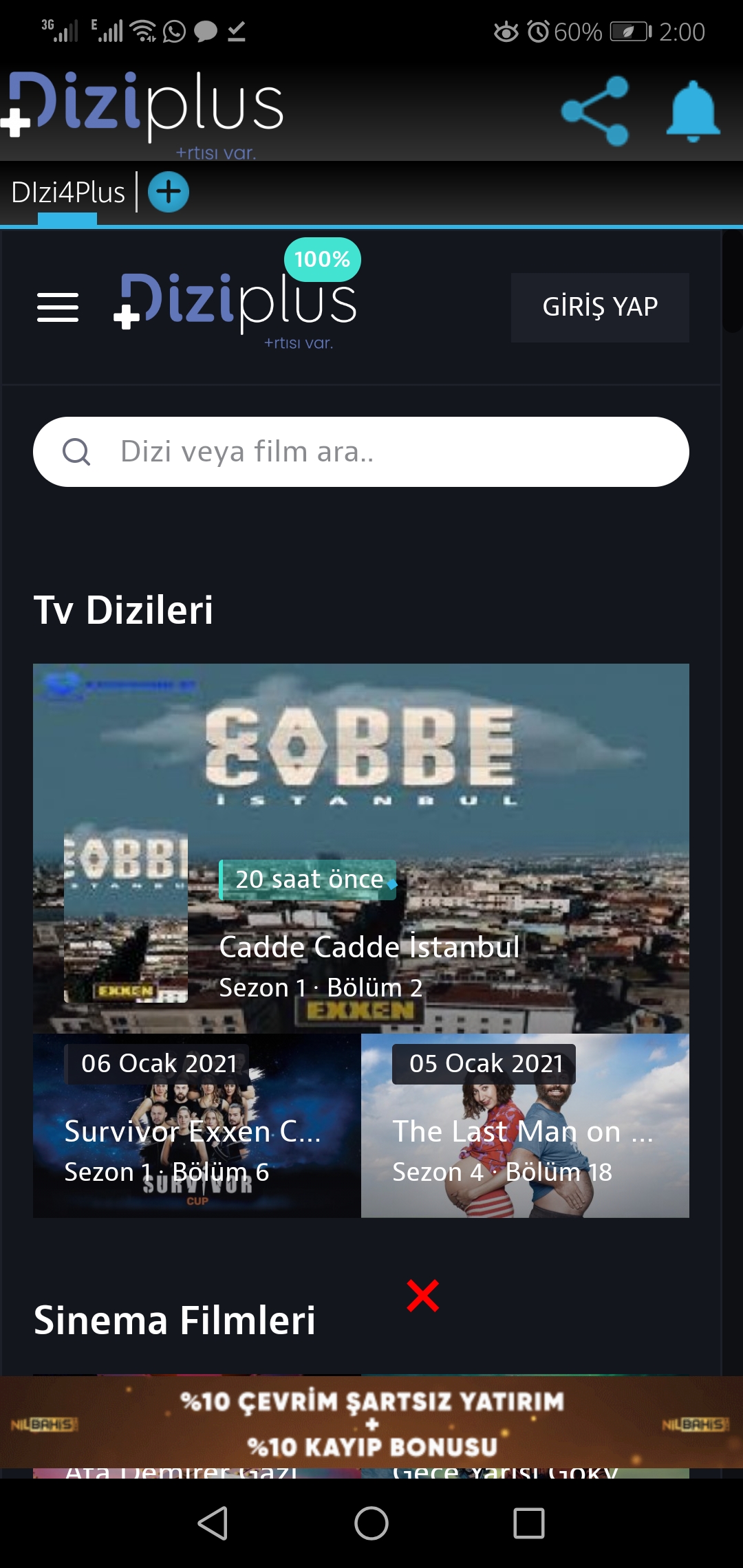Open the hamburger menu
The width and height of the screenshot is (743, 1568).
(x=58, y=307)
